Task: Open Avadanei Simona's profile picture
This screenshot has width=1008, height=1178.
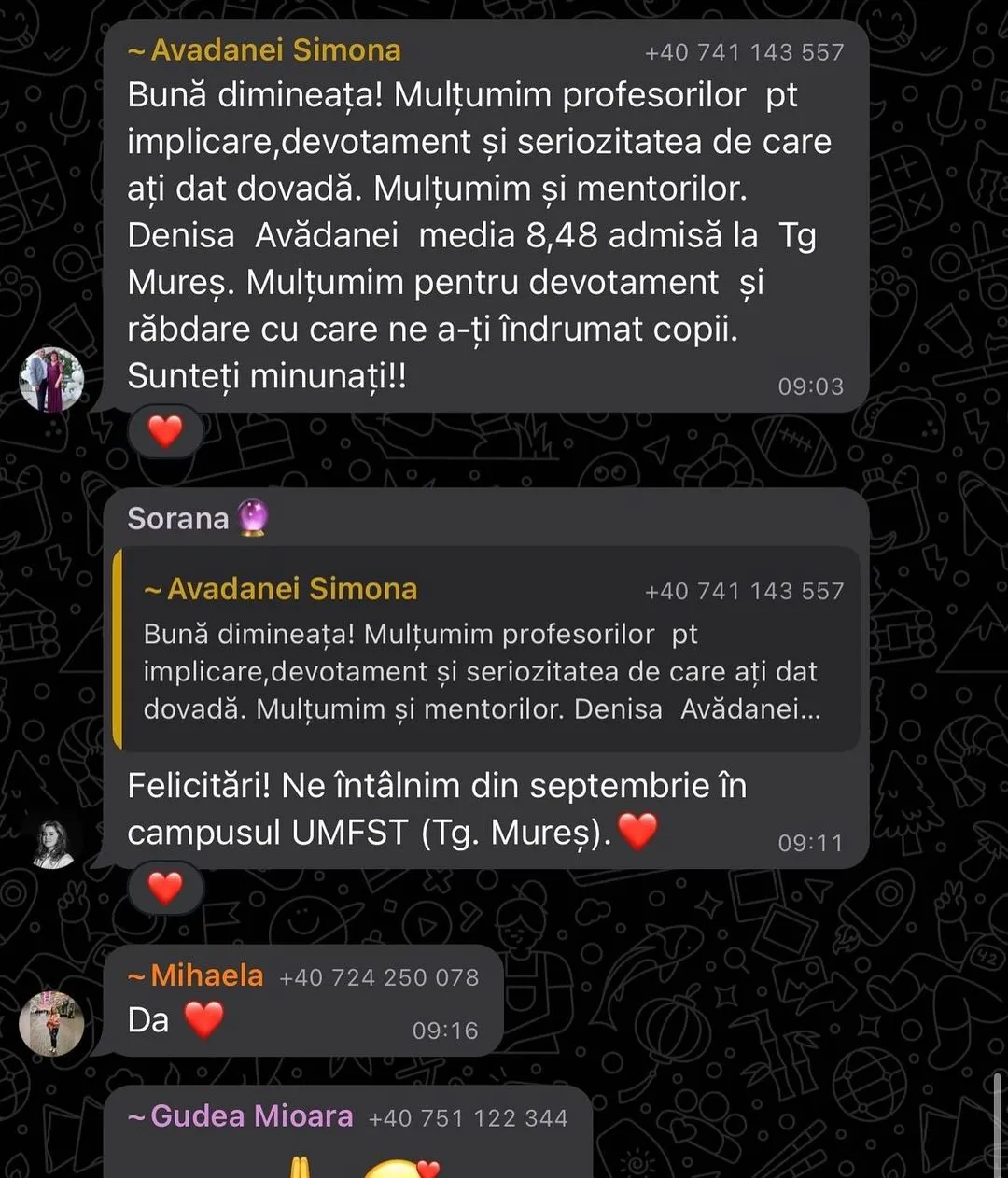Action: click(52, 380)
